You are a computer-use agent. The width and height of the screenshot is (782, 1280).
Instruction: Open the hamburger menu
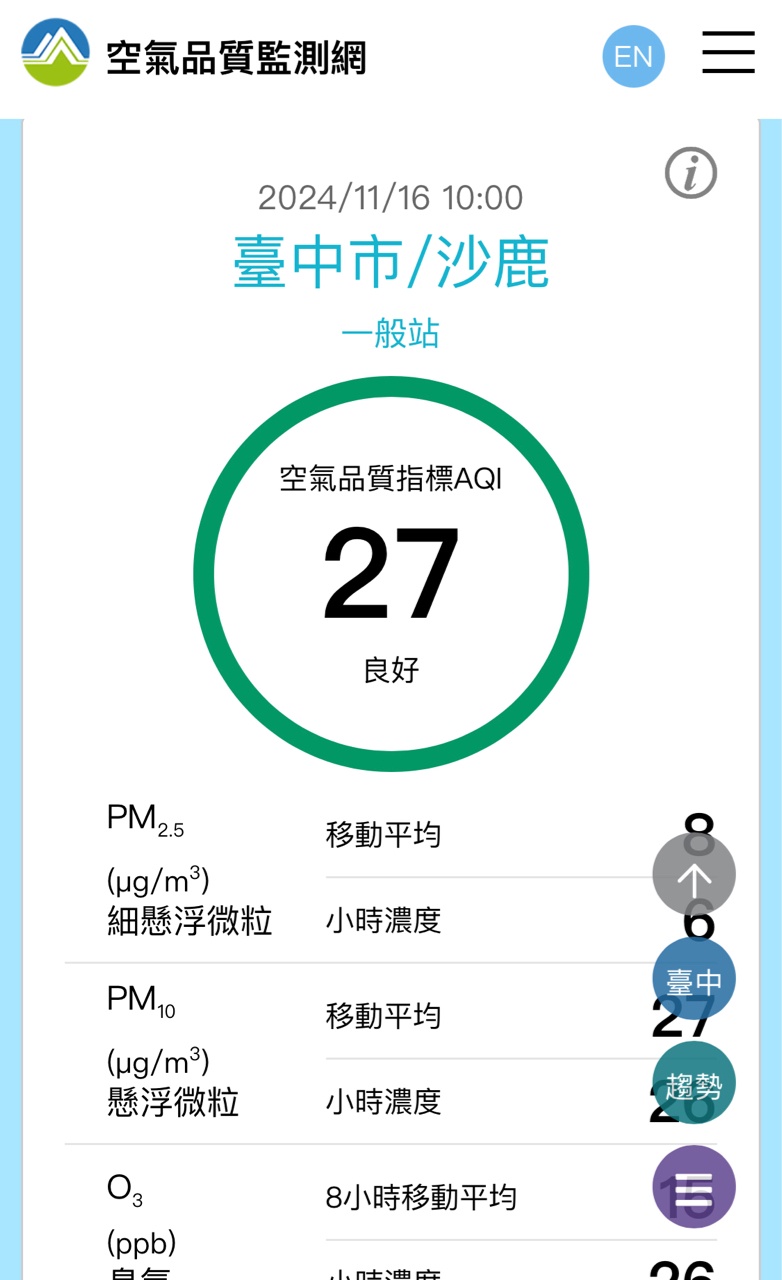pos(728,52)
